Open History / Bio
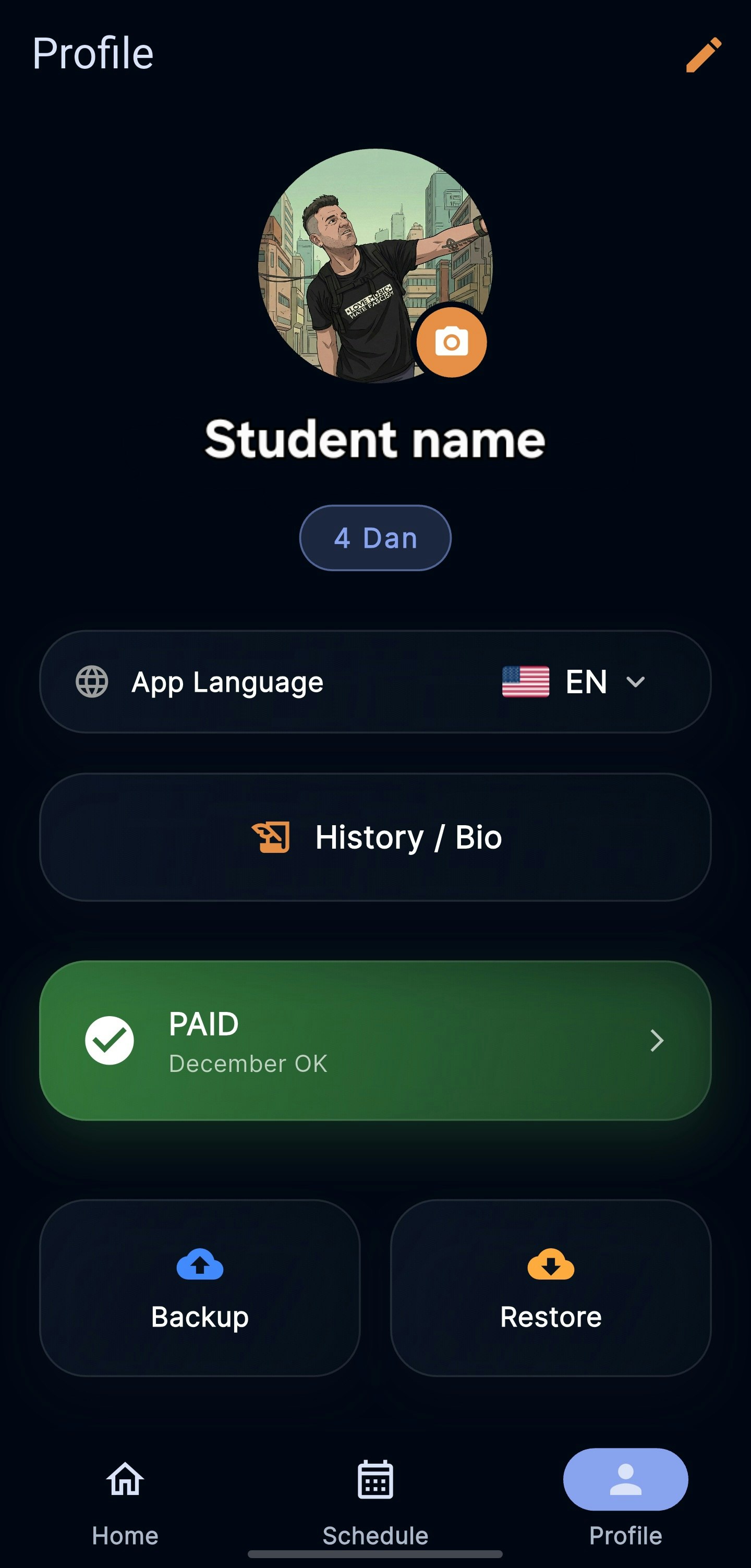The image size is (751, 1568). [375, 837]
